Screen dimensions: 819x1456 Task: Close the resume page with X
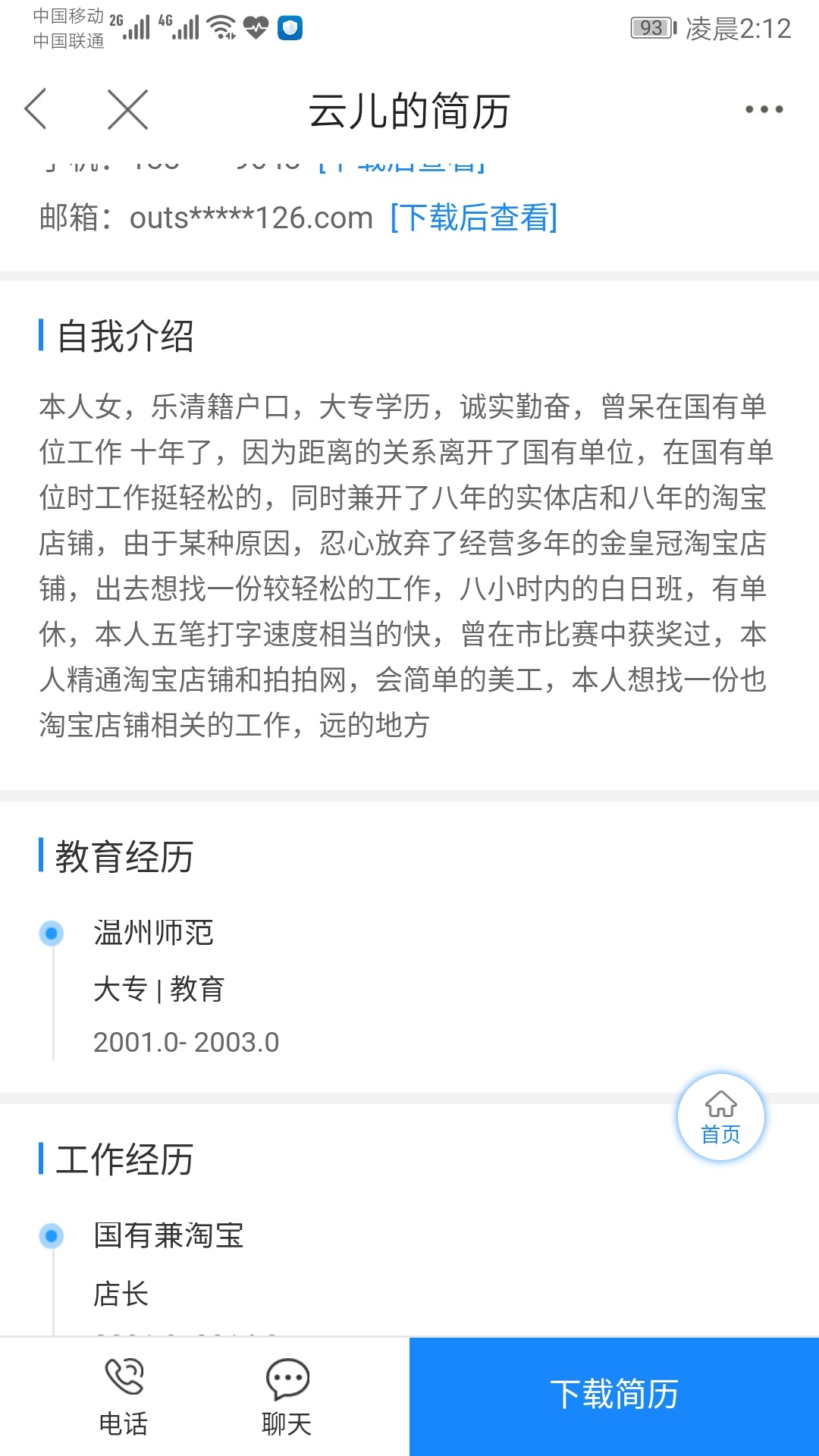[x=127, y=109]
